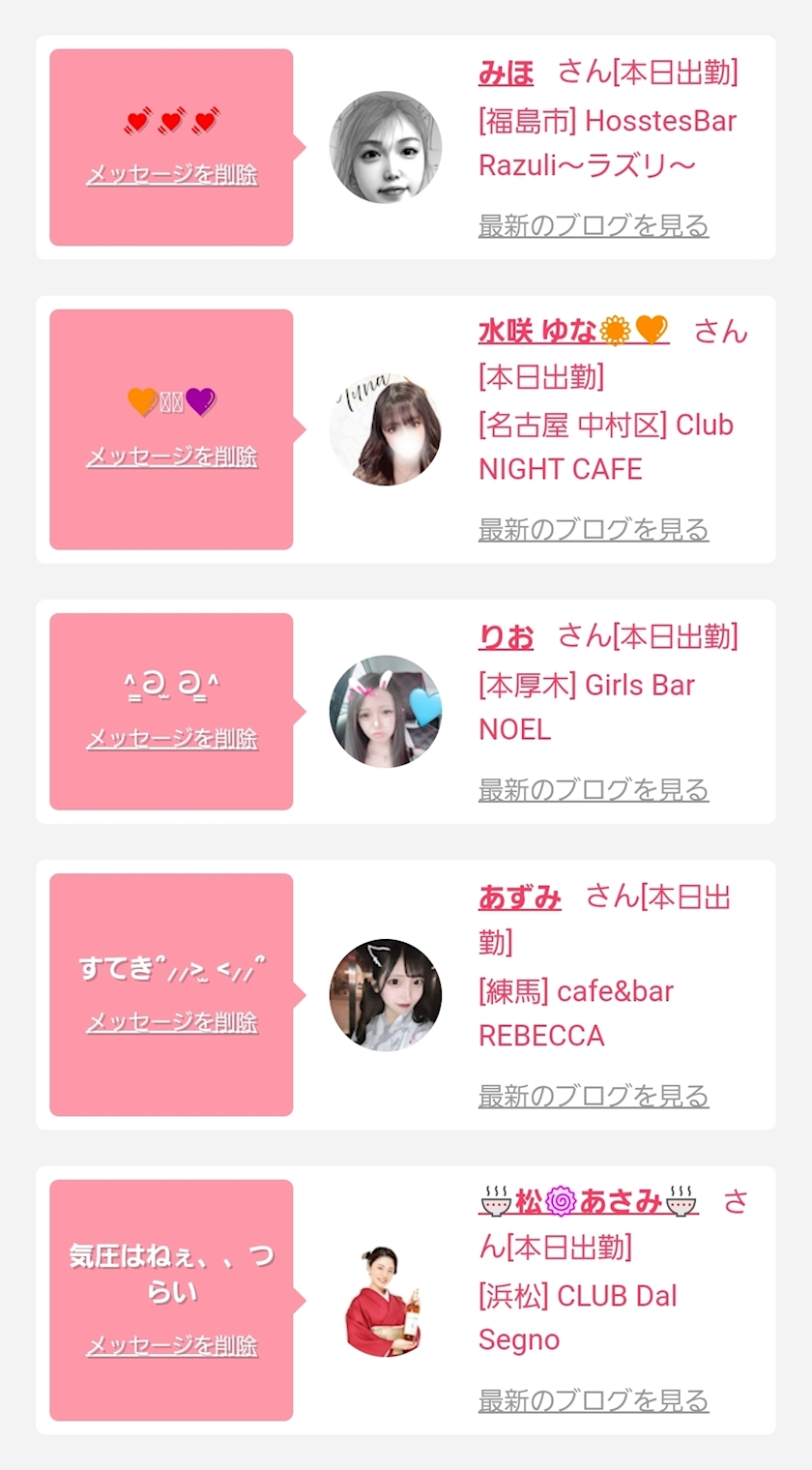
Task: Delete the すてき message to あずみ
Action: 172,1022
